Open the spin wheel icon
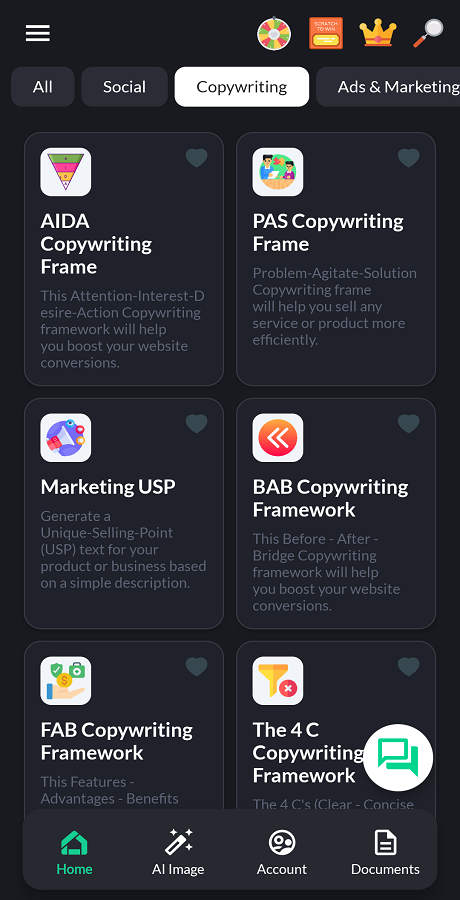 click(274, 34)
